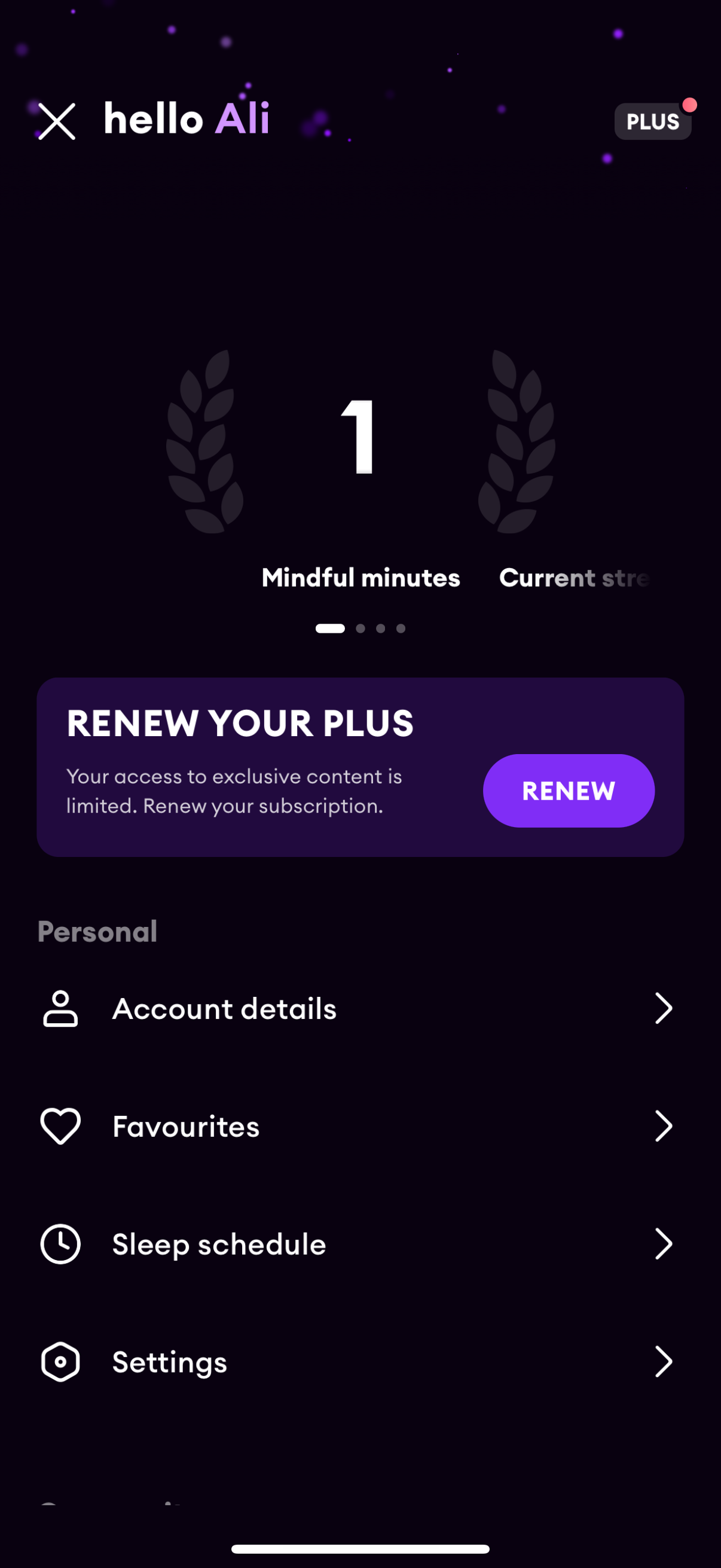Select the Current streak stat
The image size is (721, 1568).
[574, 578]
